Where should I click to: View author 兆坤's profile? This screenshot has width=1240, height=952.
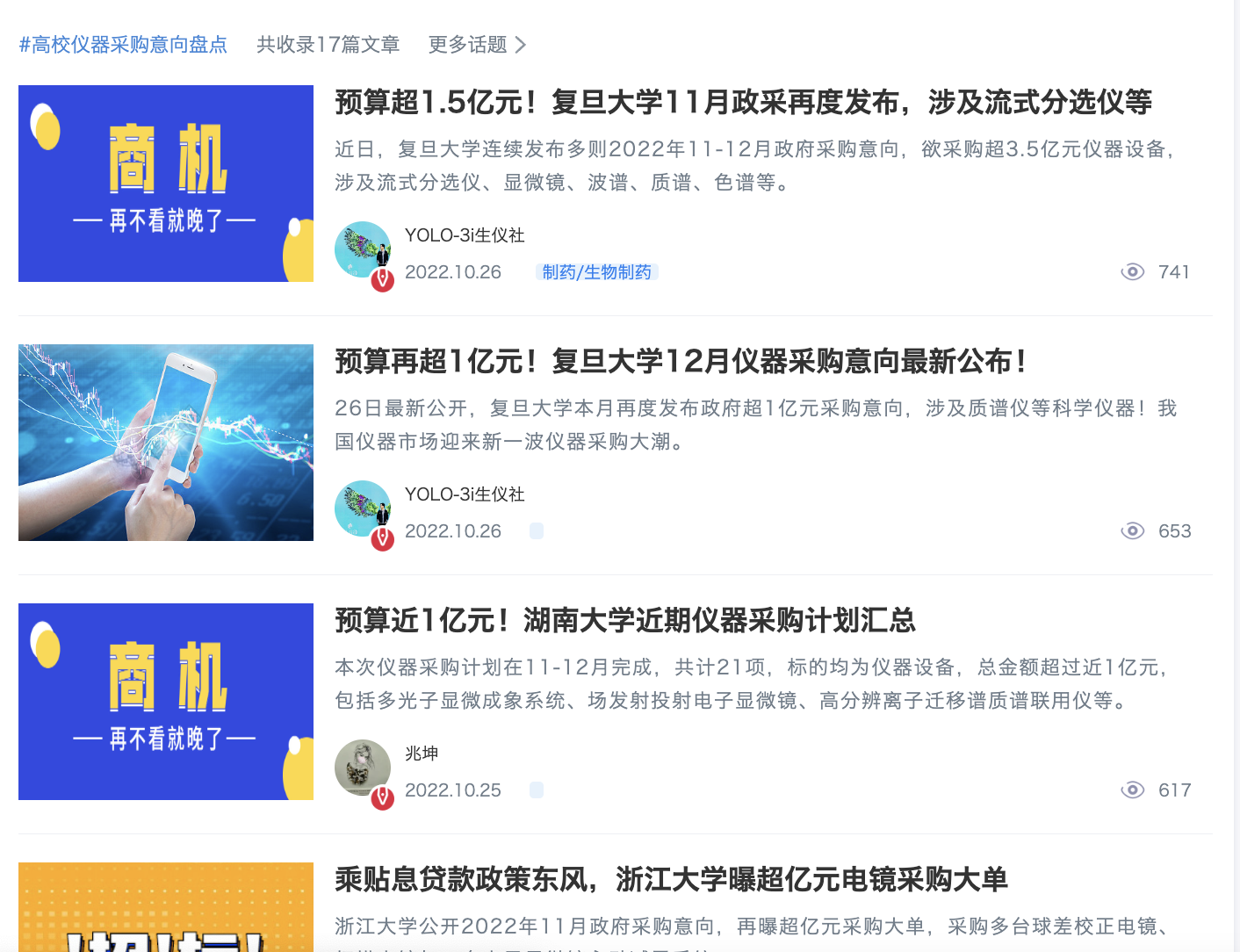421,754
